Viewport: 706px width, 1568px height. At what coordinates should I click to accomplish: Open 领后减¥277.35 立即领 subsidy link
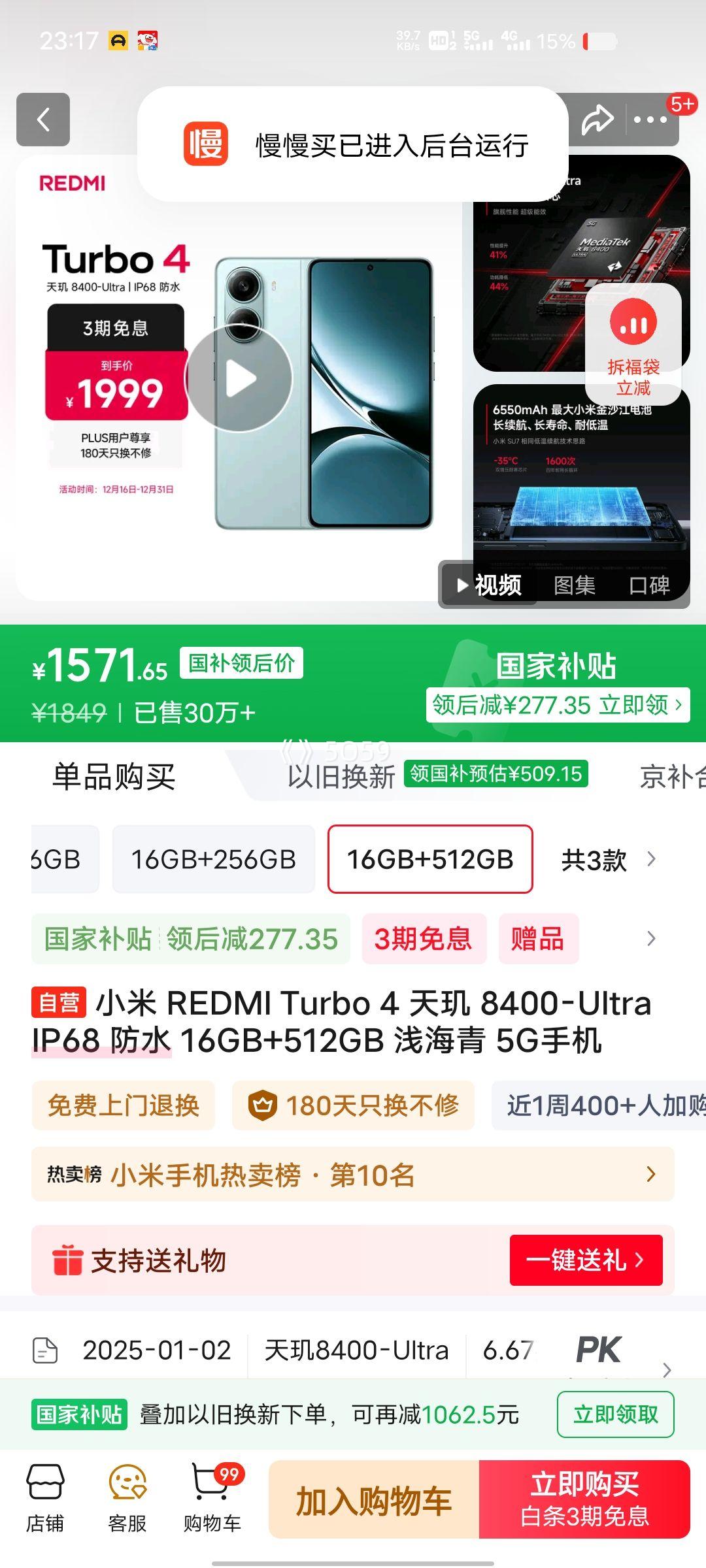pos(558,704)
